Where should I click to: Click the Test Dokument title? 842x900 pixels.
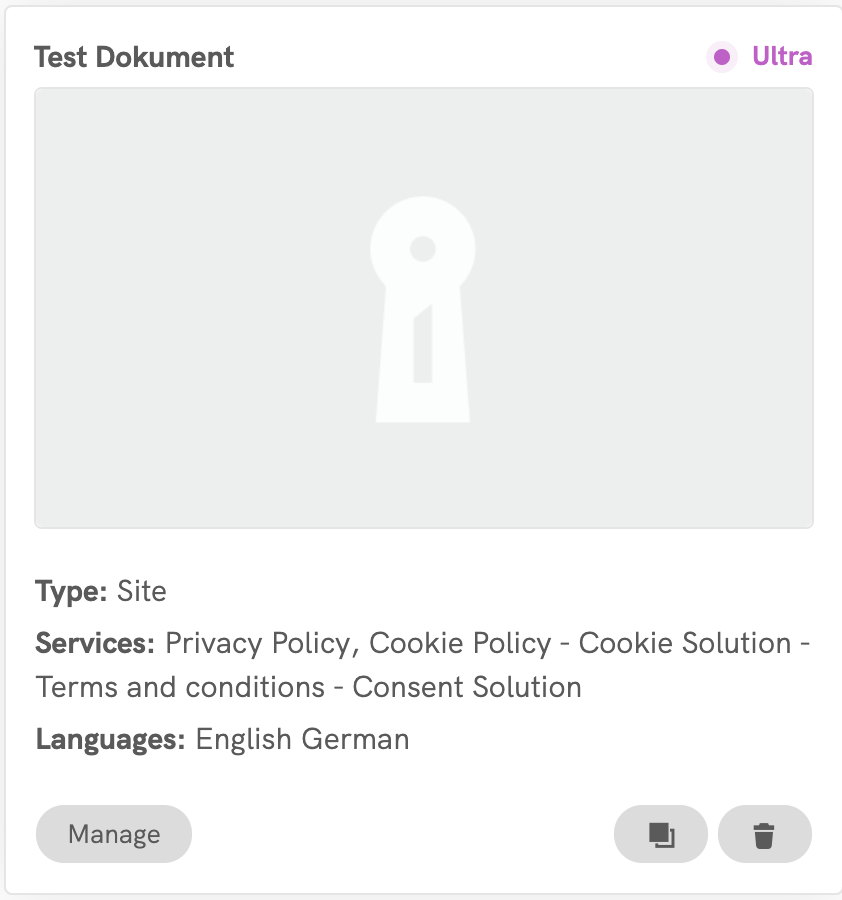click(134, 57)
